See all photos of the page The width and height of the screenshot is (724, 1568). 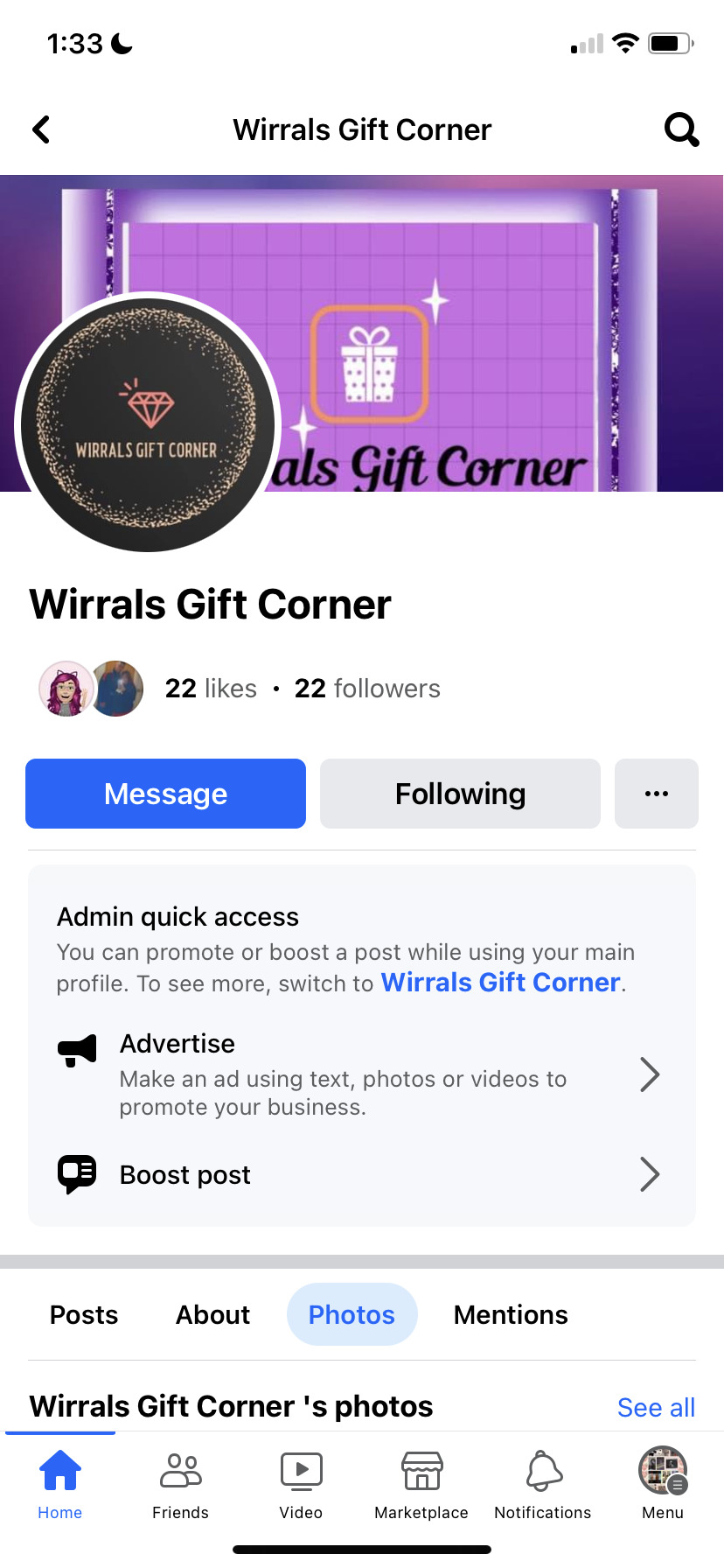[x=656, y=1407]
